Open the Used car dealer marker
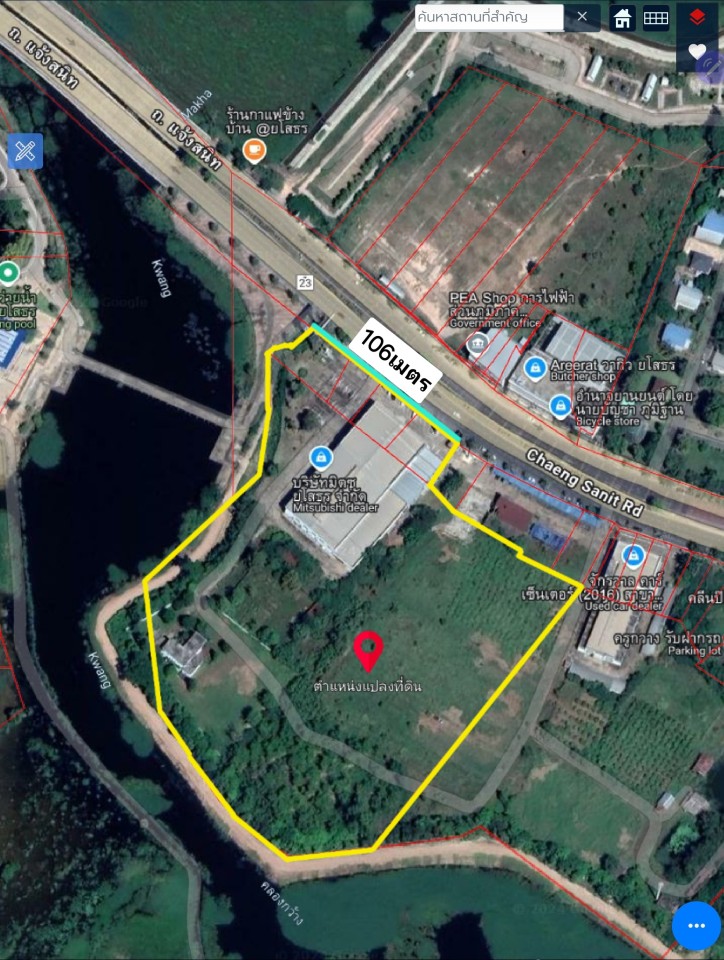724x960 pixels. tap(631, 554)
